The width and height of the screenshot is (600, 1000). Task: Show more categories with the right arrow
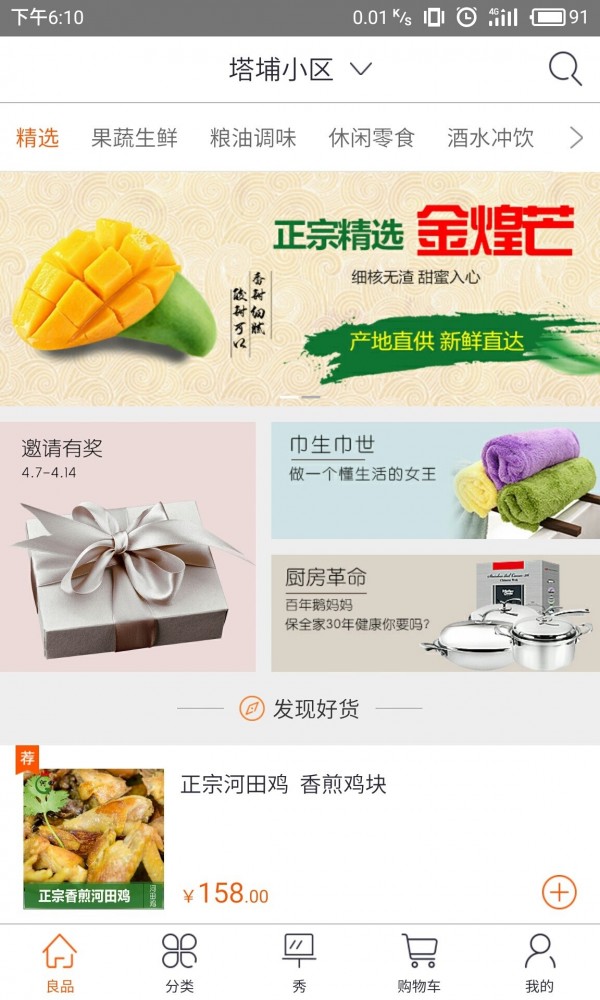point(576,138)
